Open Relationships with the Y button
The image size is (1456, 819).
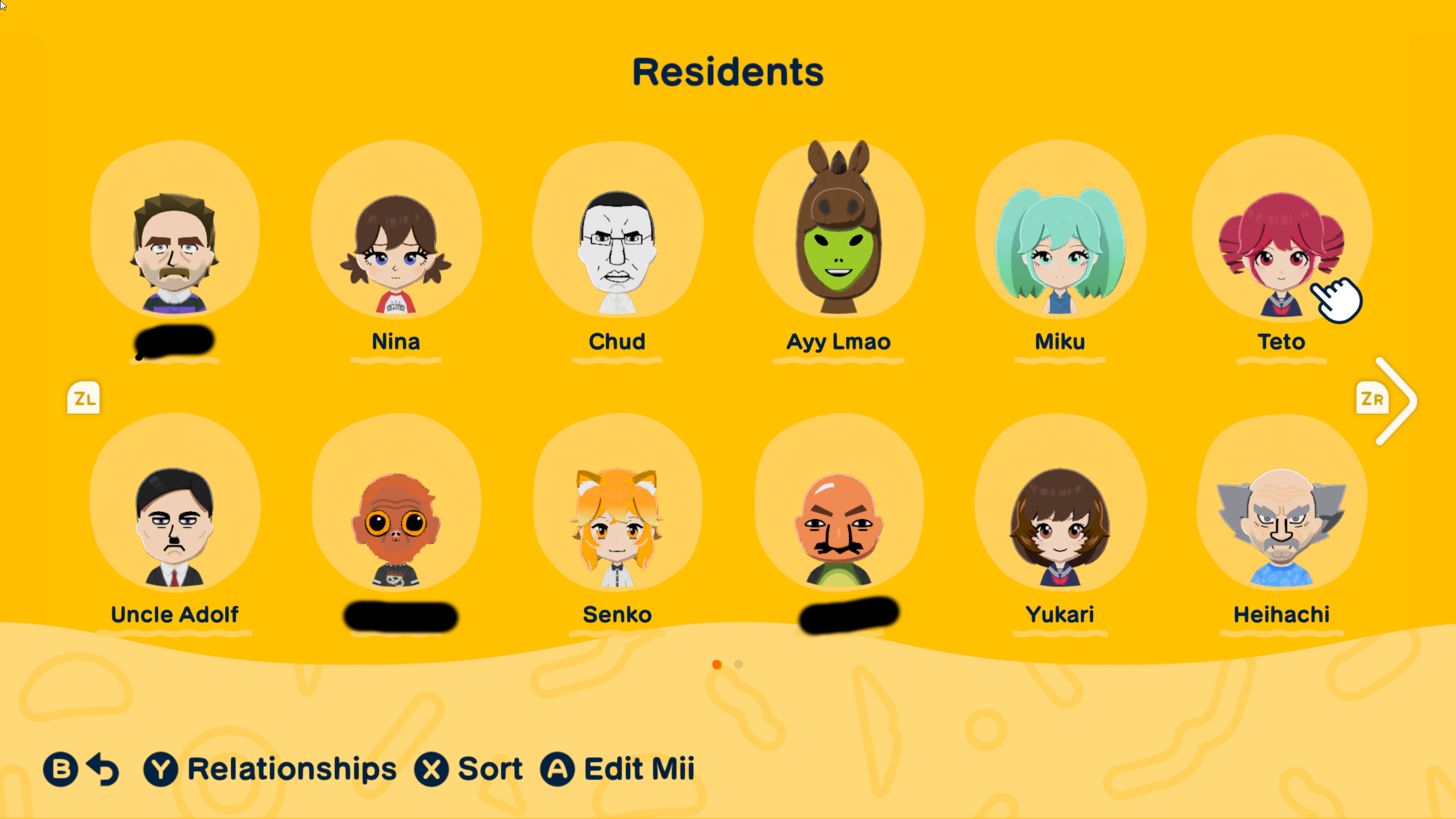pos(271,769)
